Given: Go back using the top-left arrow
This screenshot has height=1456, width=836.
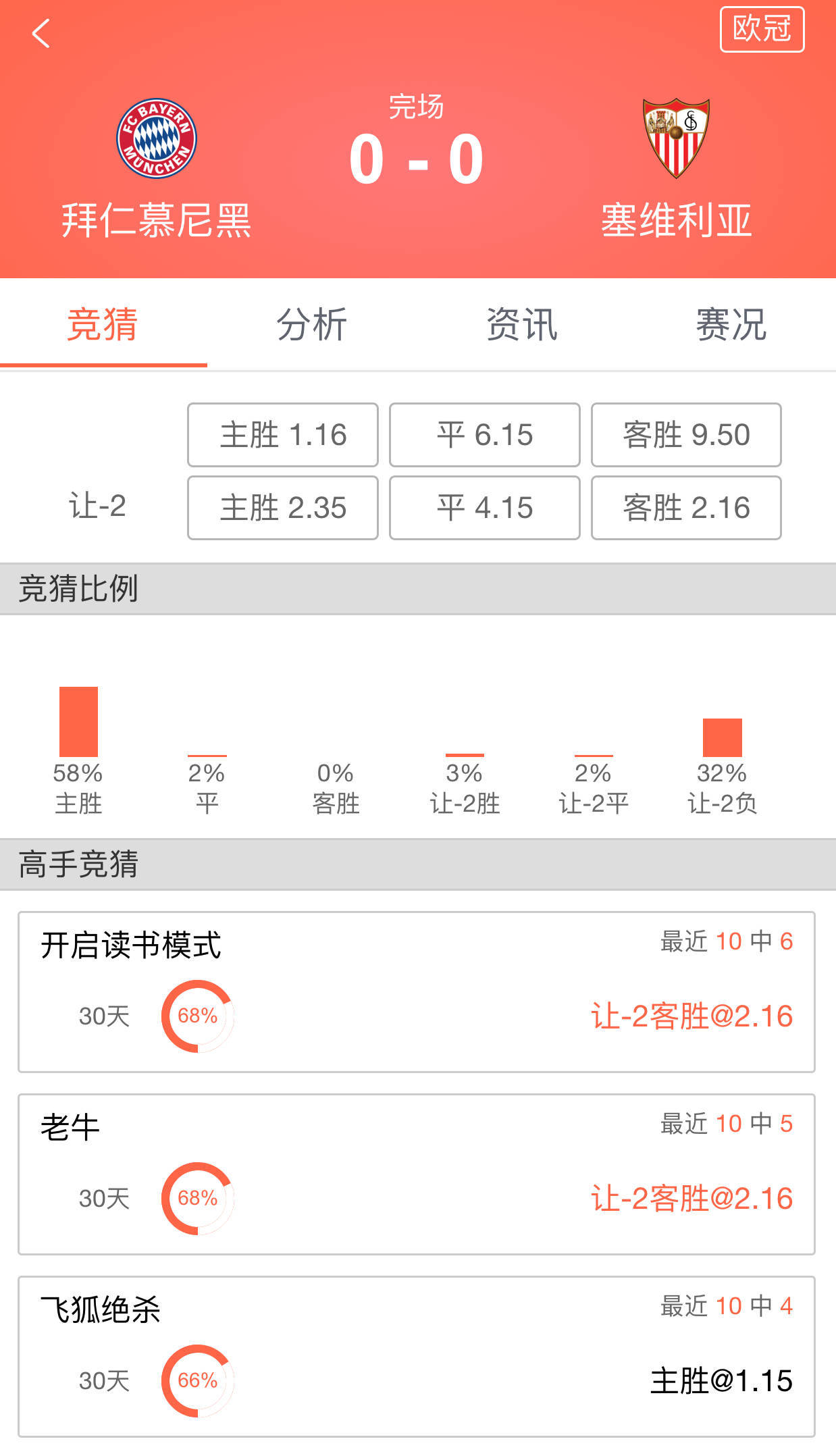Looking at the screenshot, I should 41,34.
